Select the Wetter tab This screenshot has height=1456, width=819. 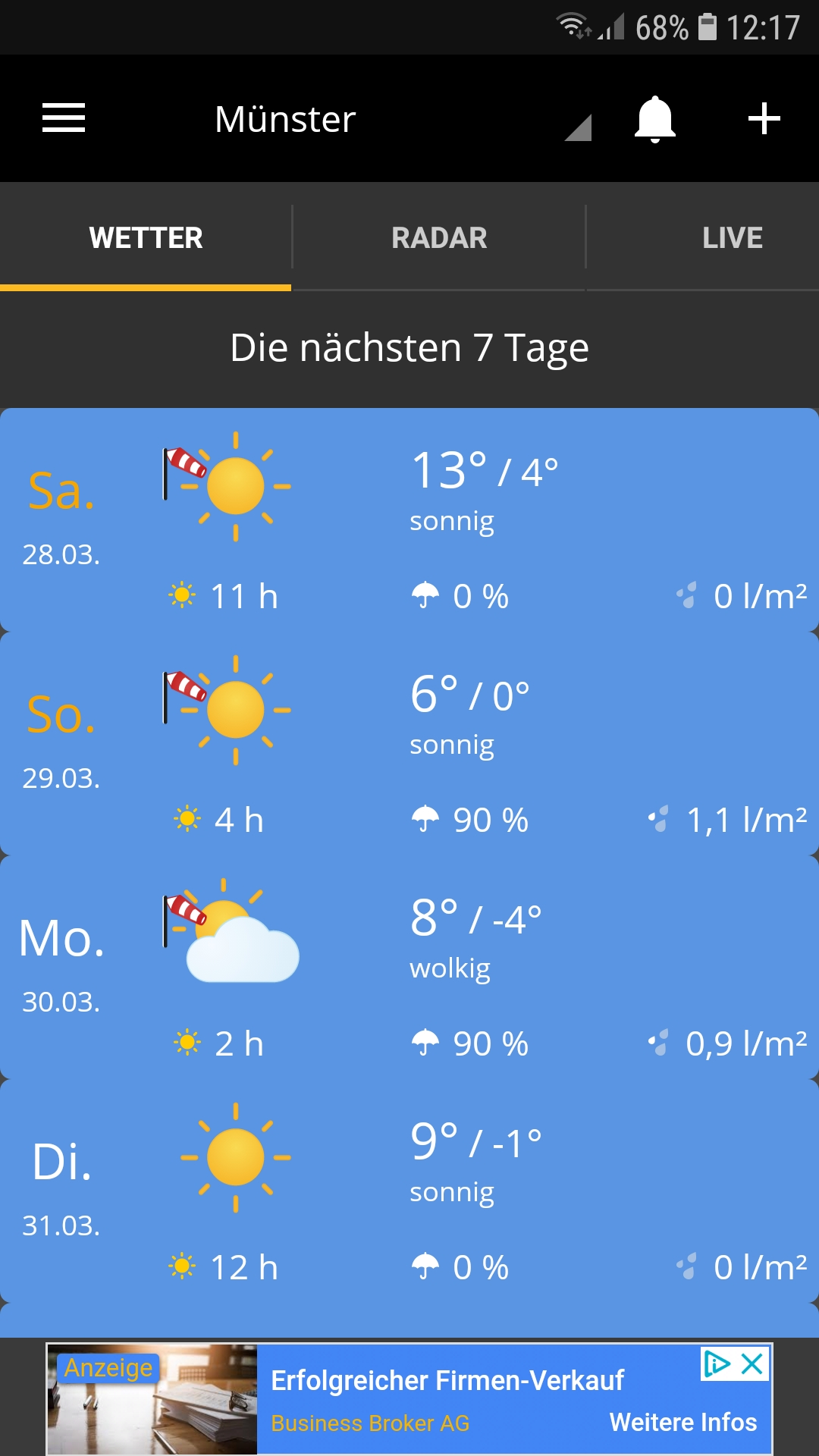tap(146, 237)
